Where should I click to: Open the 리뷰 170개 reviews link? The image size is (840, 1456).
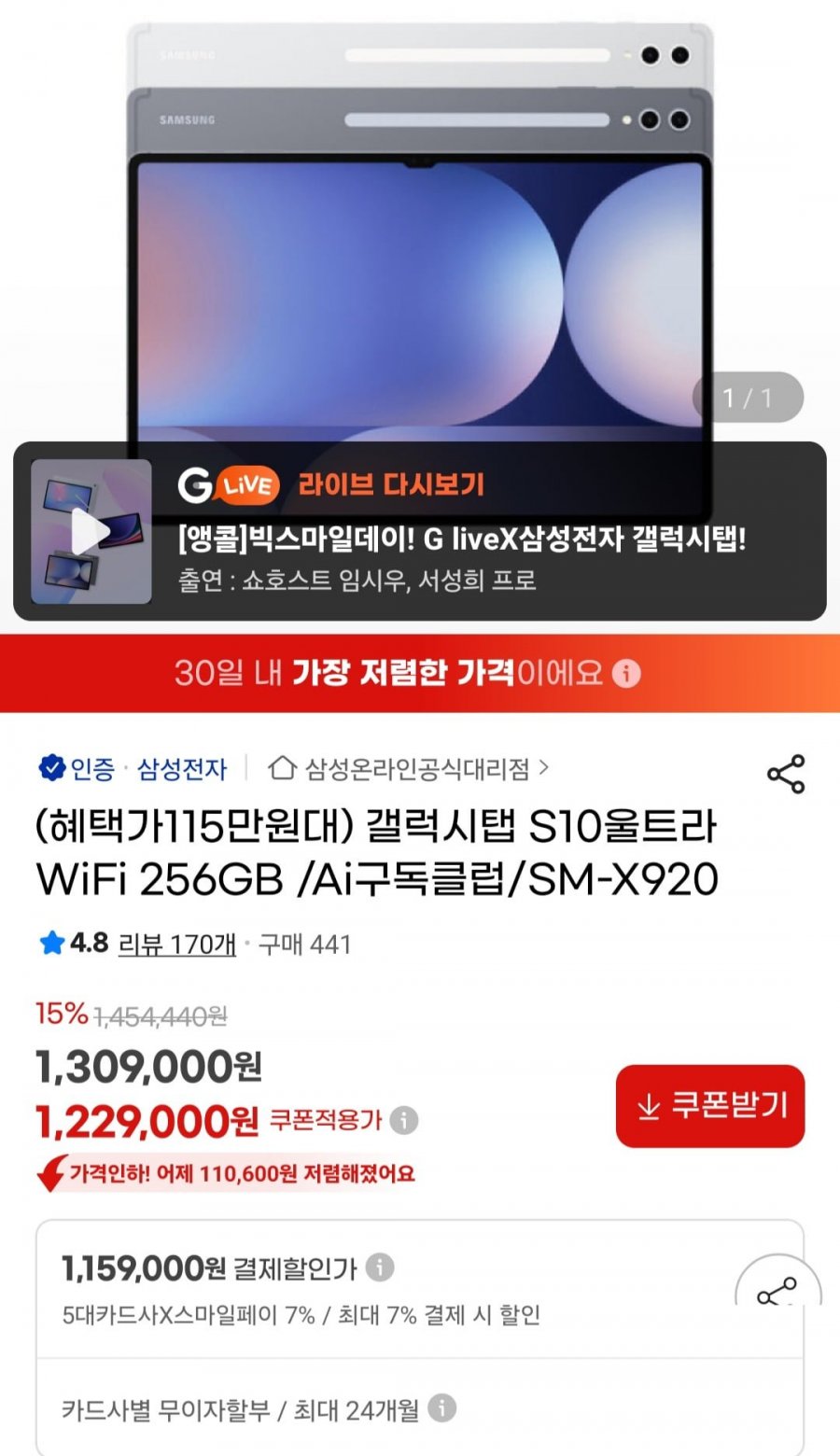tap(176, 944)
